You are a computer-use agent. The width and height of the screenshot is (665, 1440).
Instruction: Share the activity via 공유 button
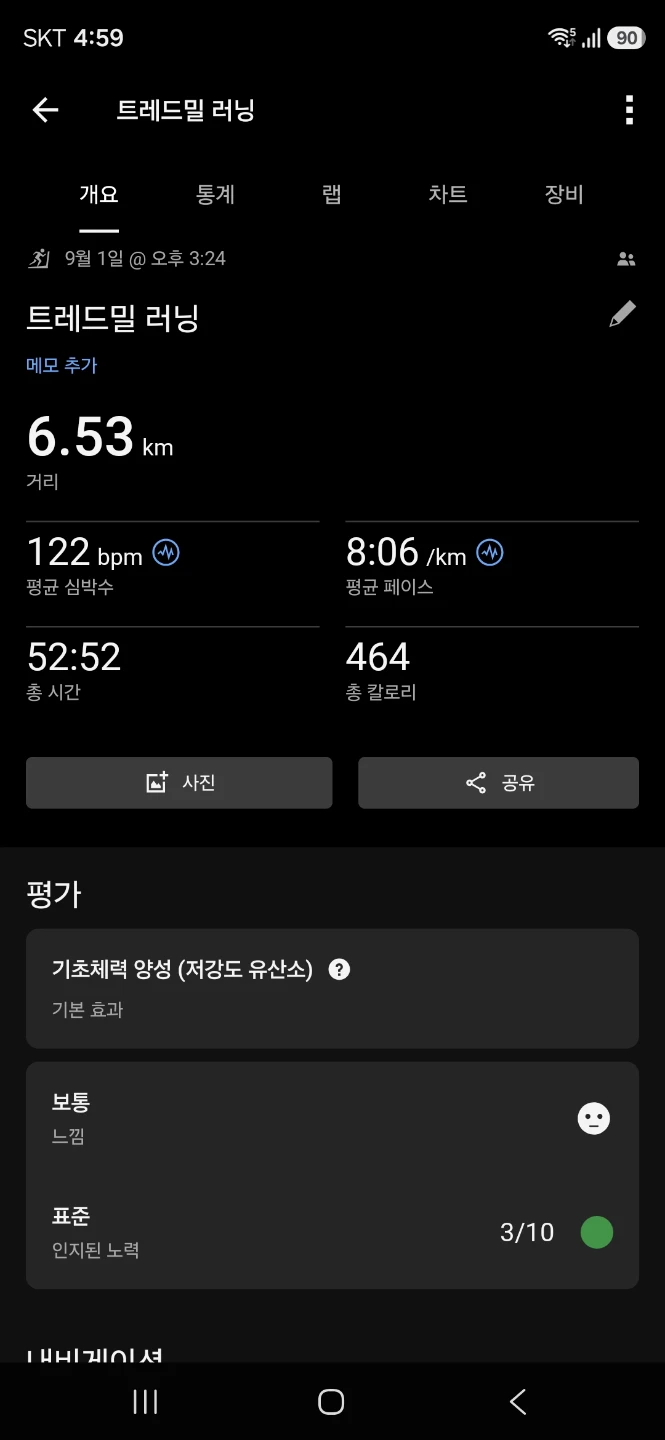(499, 783)
